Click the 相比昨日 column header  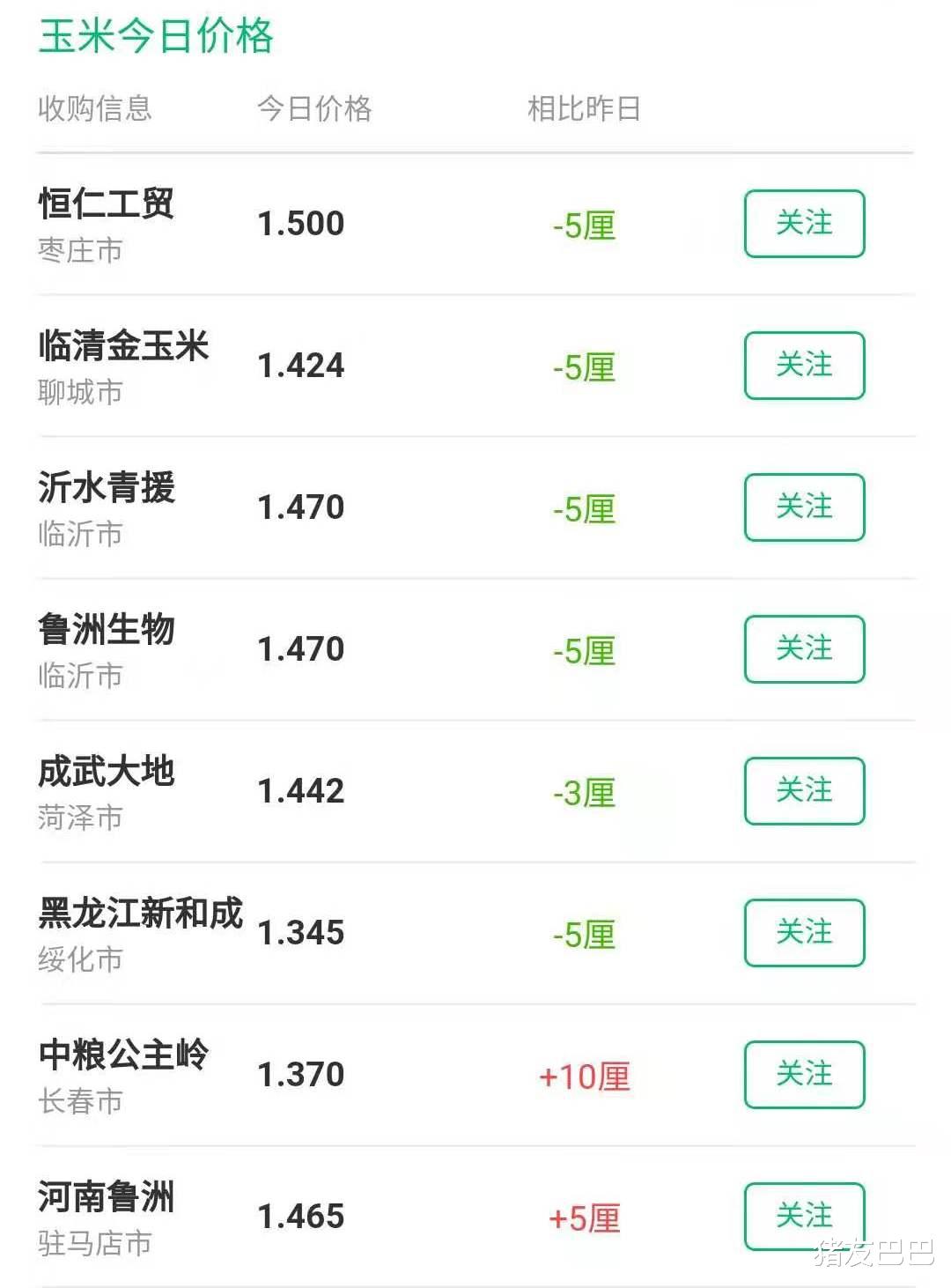[583, 109]
